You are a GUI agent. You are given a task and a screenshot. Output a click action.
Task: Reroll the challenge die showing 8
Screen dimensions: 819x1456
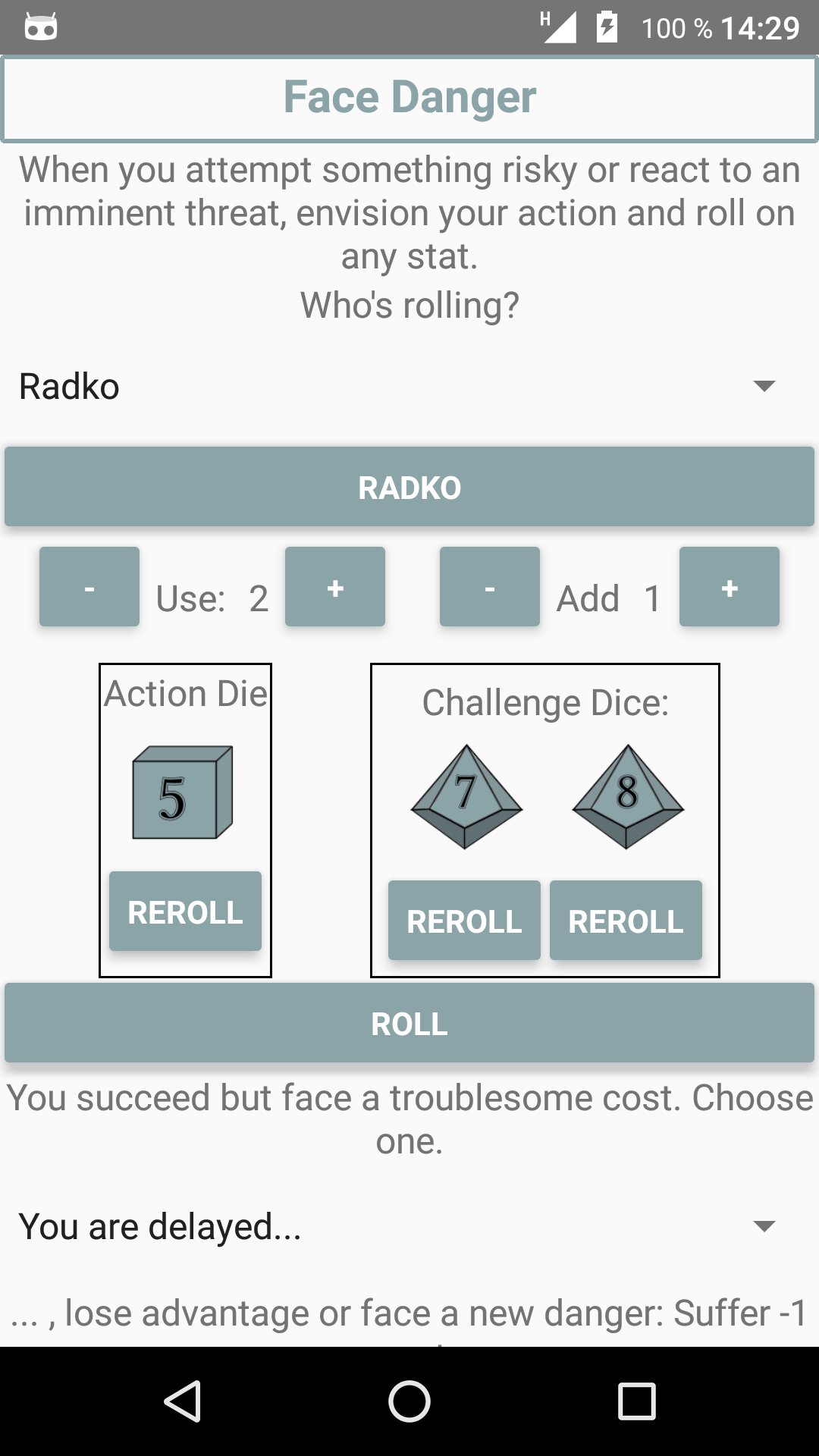coord(626,921)
